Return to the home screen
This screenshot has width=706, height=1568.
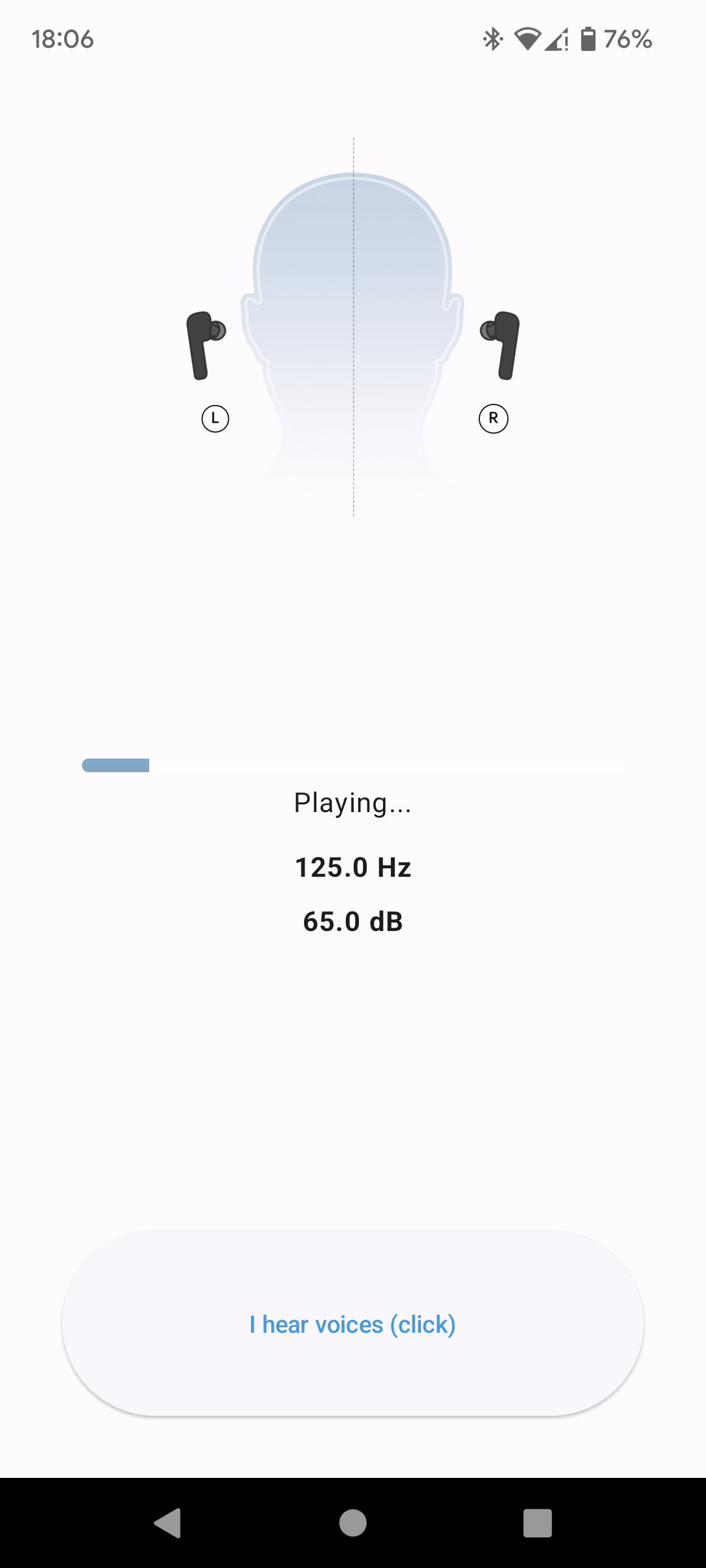pos(353,1523)
